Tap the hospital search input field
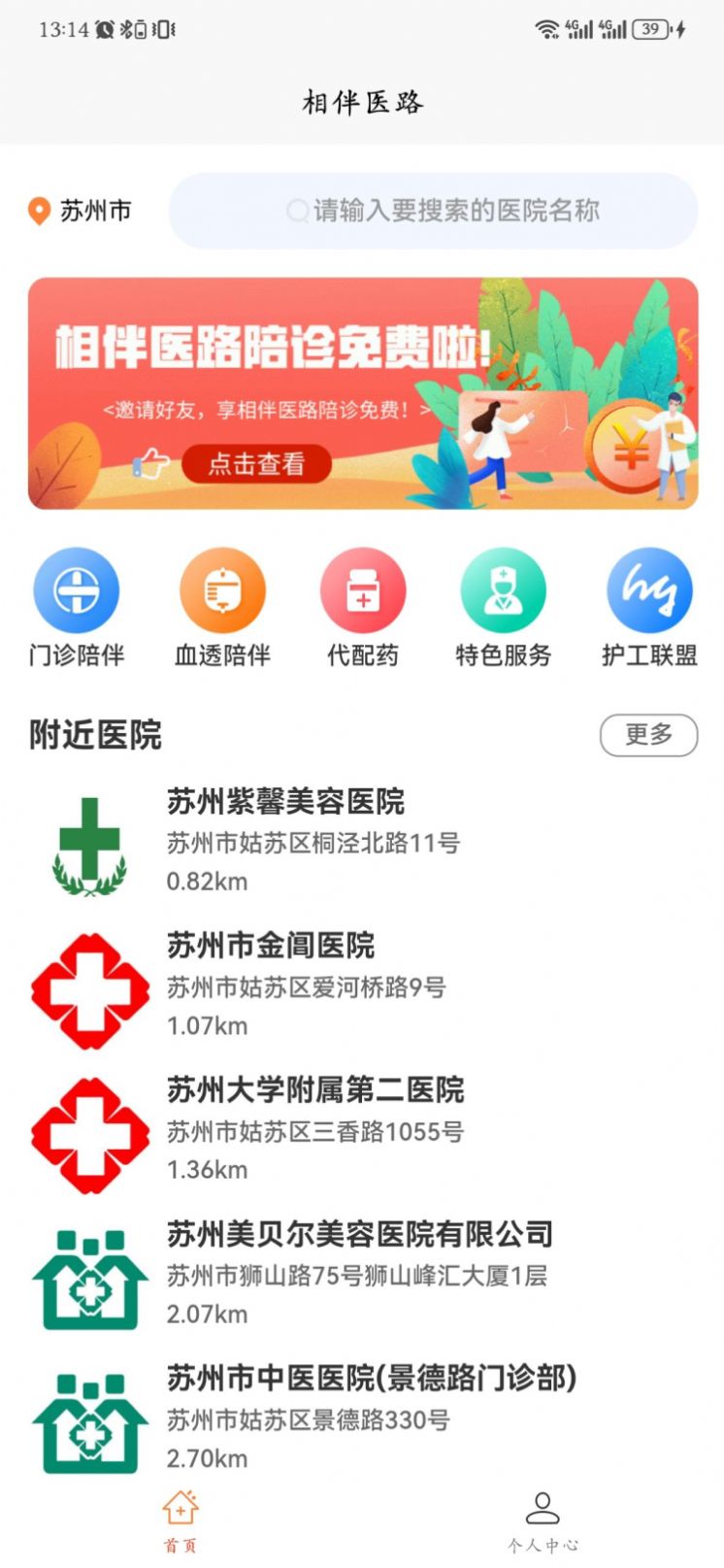 (434, 210)
